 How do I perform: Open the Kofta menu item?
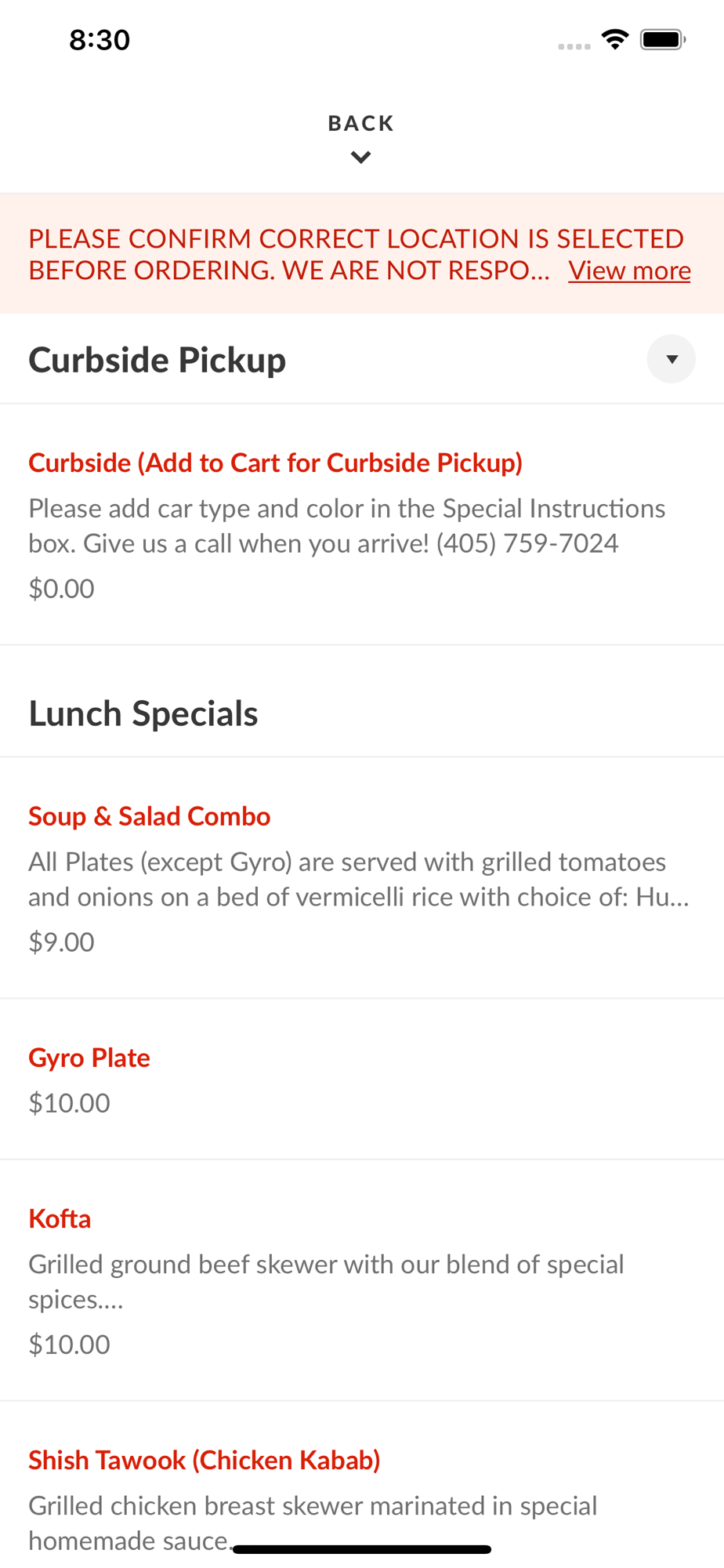pyautogui.click(x=362, y=1280)
